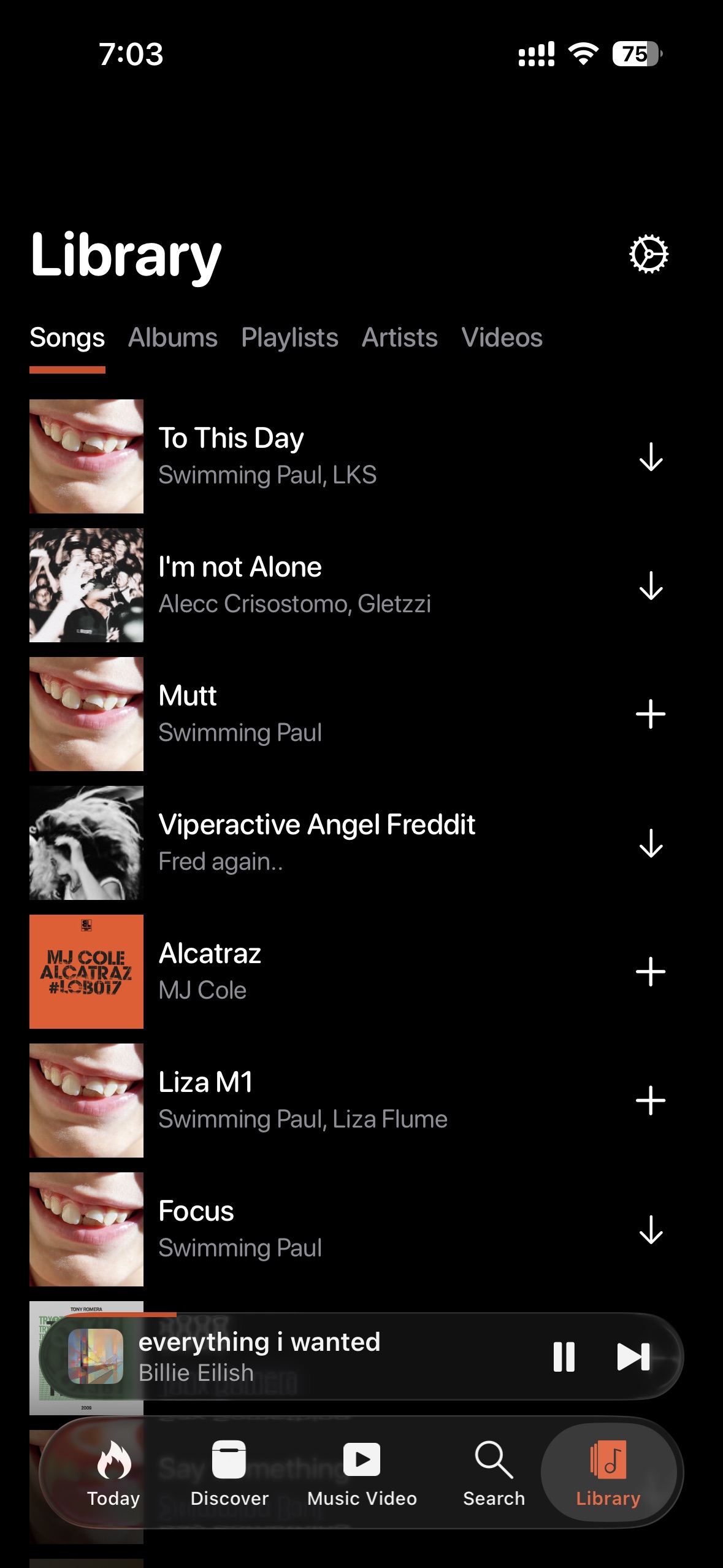The image size is (723, 1568).
Task: Download the song Focus
Action: point(651,1230)
